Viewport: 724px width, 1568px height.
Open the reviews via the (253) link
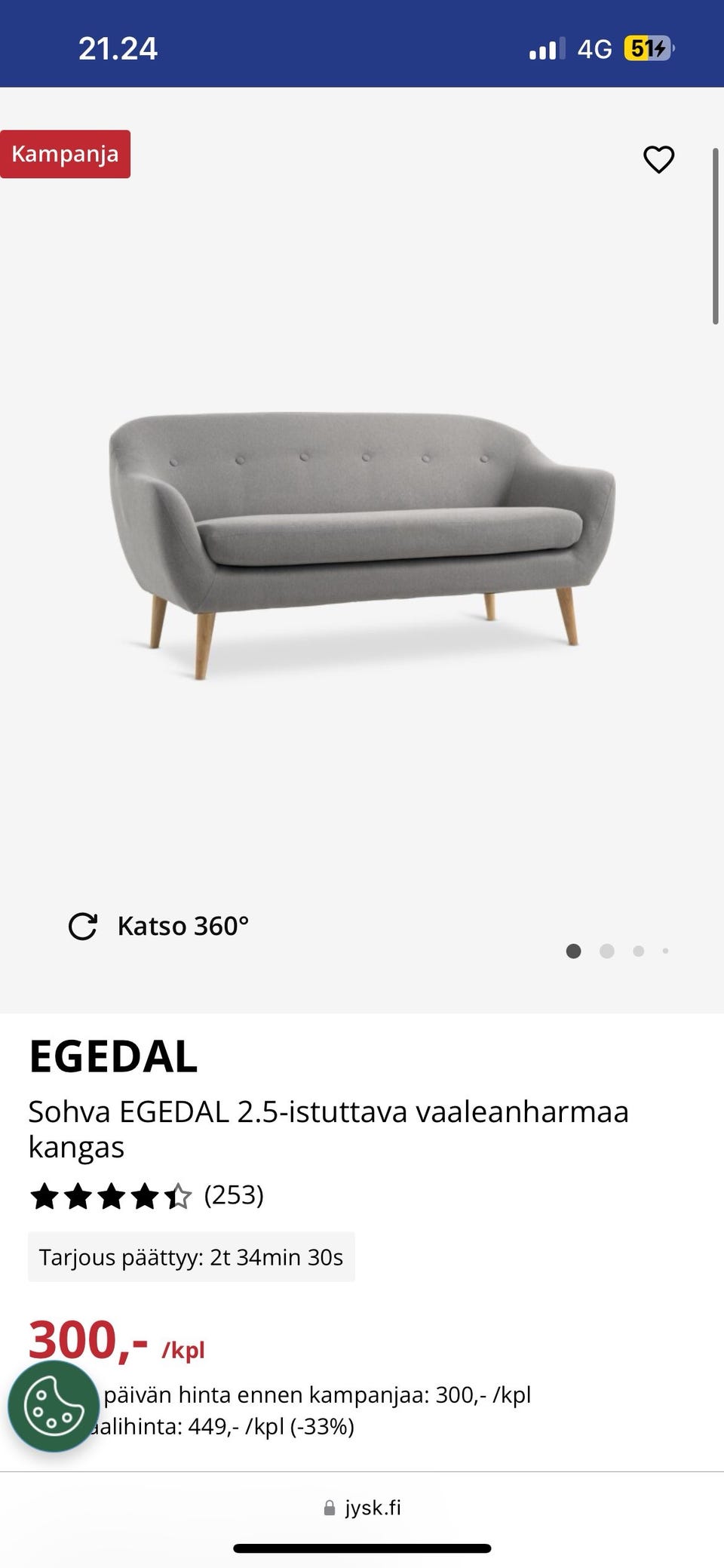coord(234,1194)
